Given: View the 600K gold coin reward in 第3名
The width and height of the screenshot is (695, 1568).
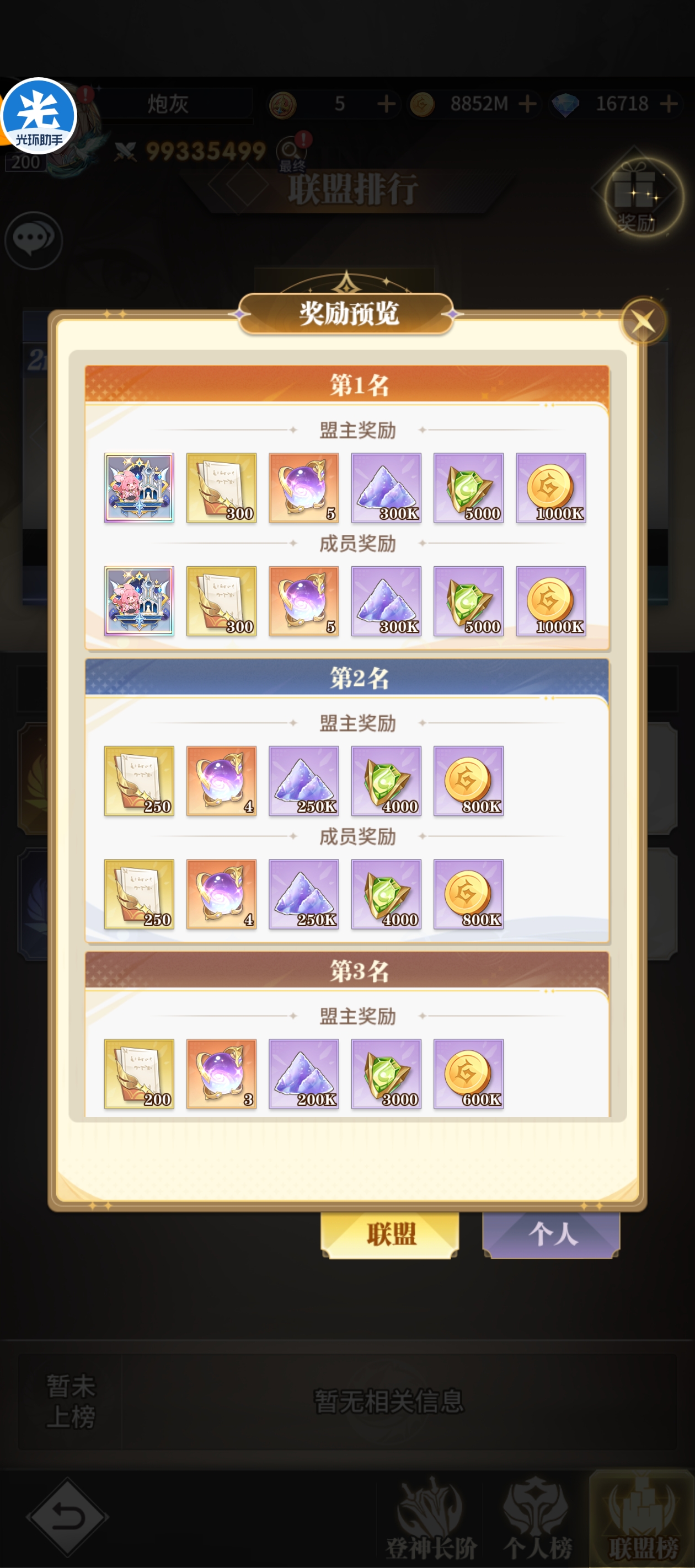Looking at the screenshot, I should pos(468,1073).
